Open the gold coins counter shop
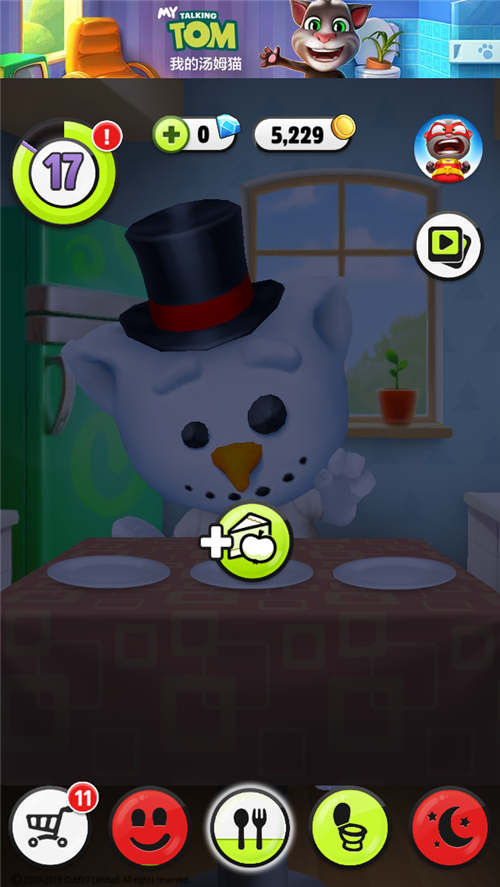This screenshot has height=887, width=500. (305, 133)
